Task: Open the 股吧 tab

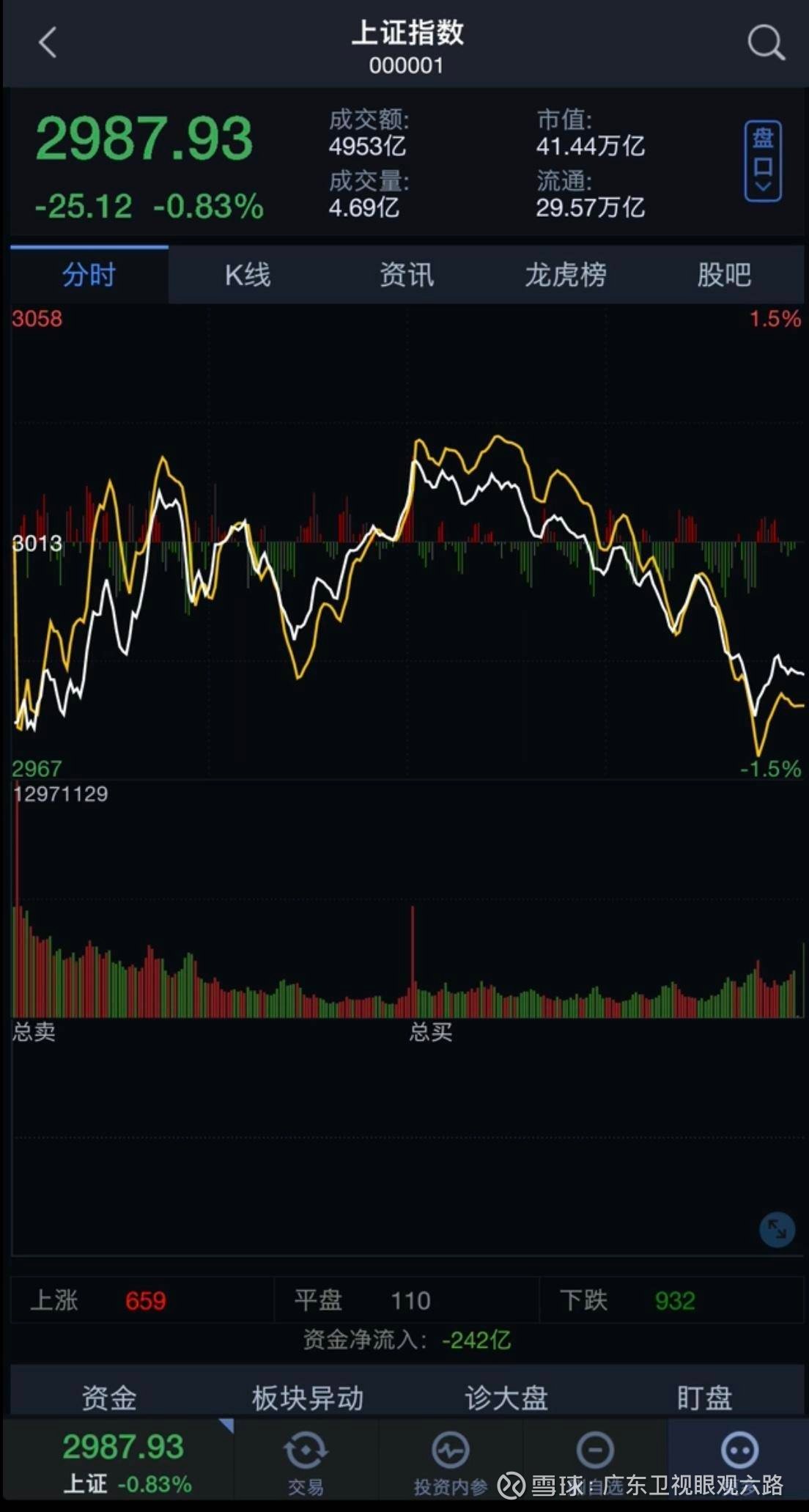Action: coord(724,275)
